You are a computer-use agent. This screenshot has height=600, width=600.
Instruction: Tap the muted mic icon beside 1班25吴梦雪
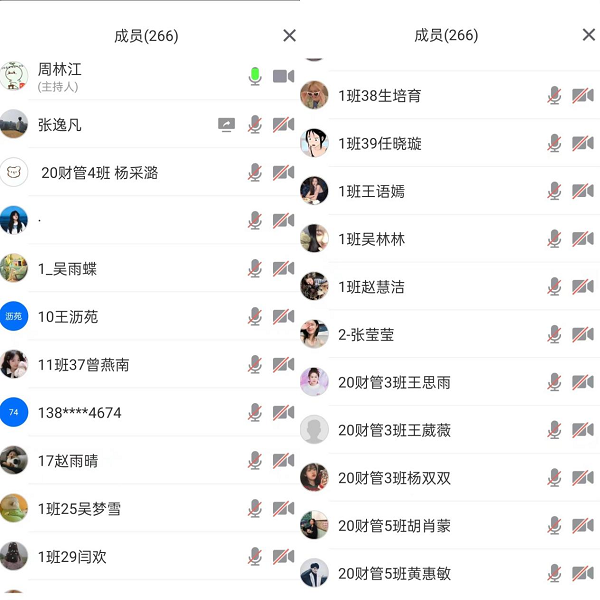[x=255, y=509]
